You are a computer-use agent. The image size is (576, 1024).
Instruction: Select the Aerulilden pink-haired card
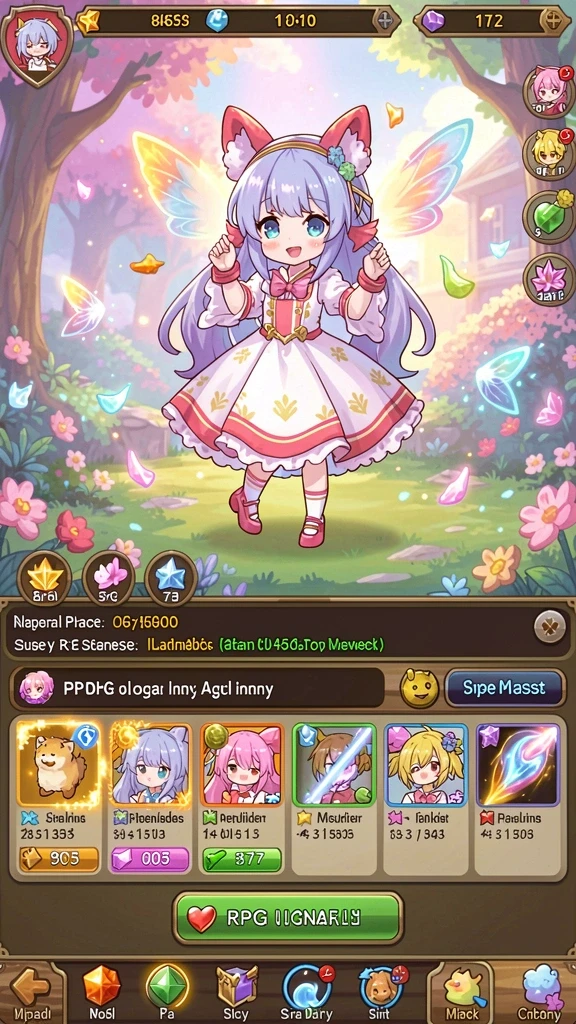(242, 798)
